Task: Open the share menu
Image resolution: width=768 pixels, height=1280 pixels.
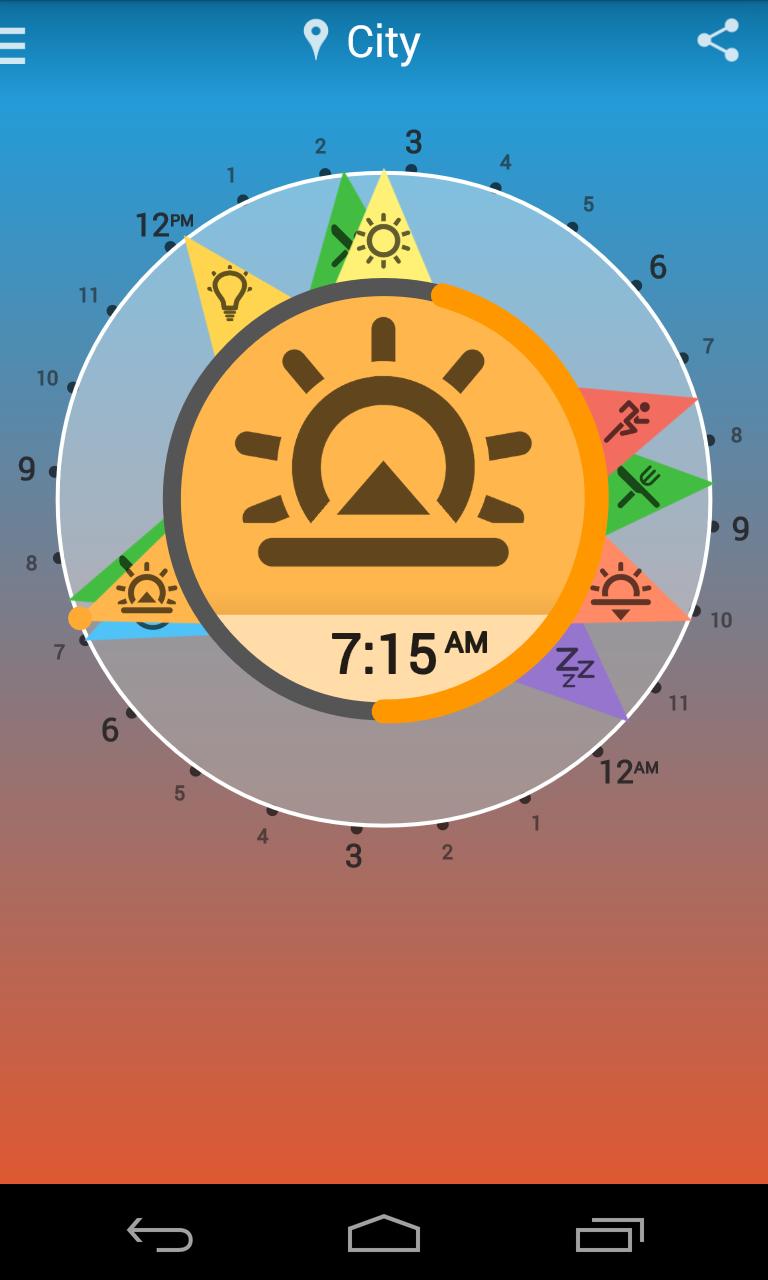Action: coord(719,40)
